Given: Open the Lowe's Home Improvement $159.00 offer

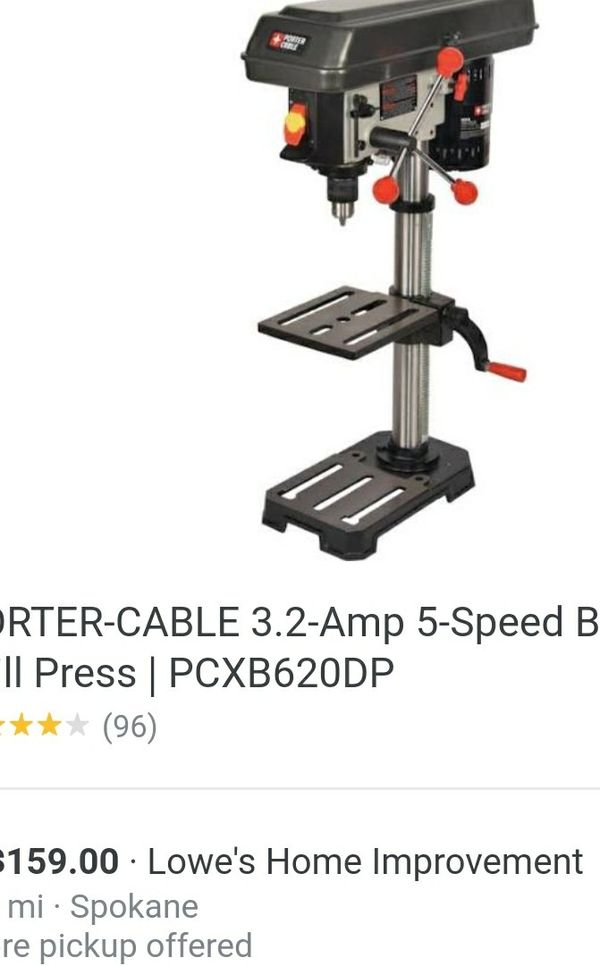Looking at the screenshot, I should click(x=291, y=861).
